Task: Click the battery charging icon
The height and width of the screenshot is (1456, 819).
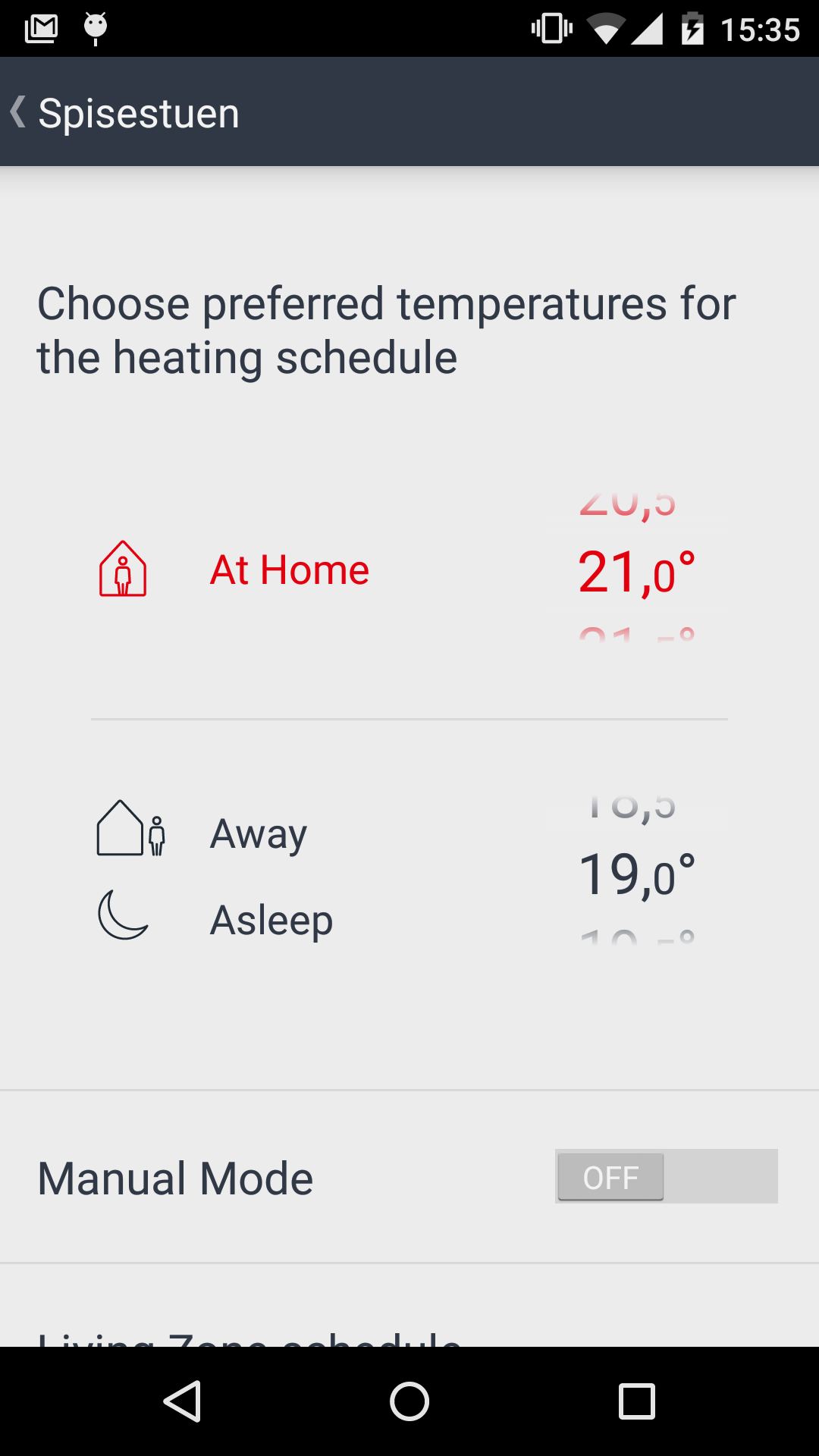Action: [x=695, y=27]
